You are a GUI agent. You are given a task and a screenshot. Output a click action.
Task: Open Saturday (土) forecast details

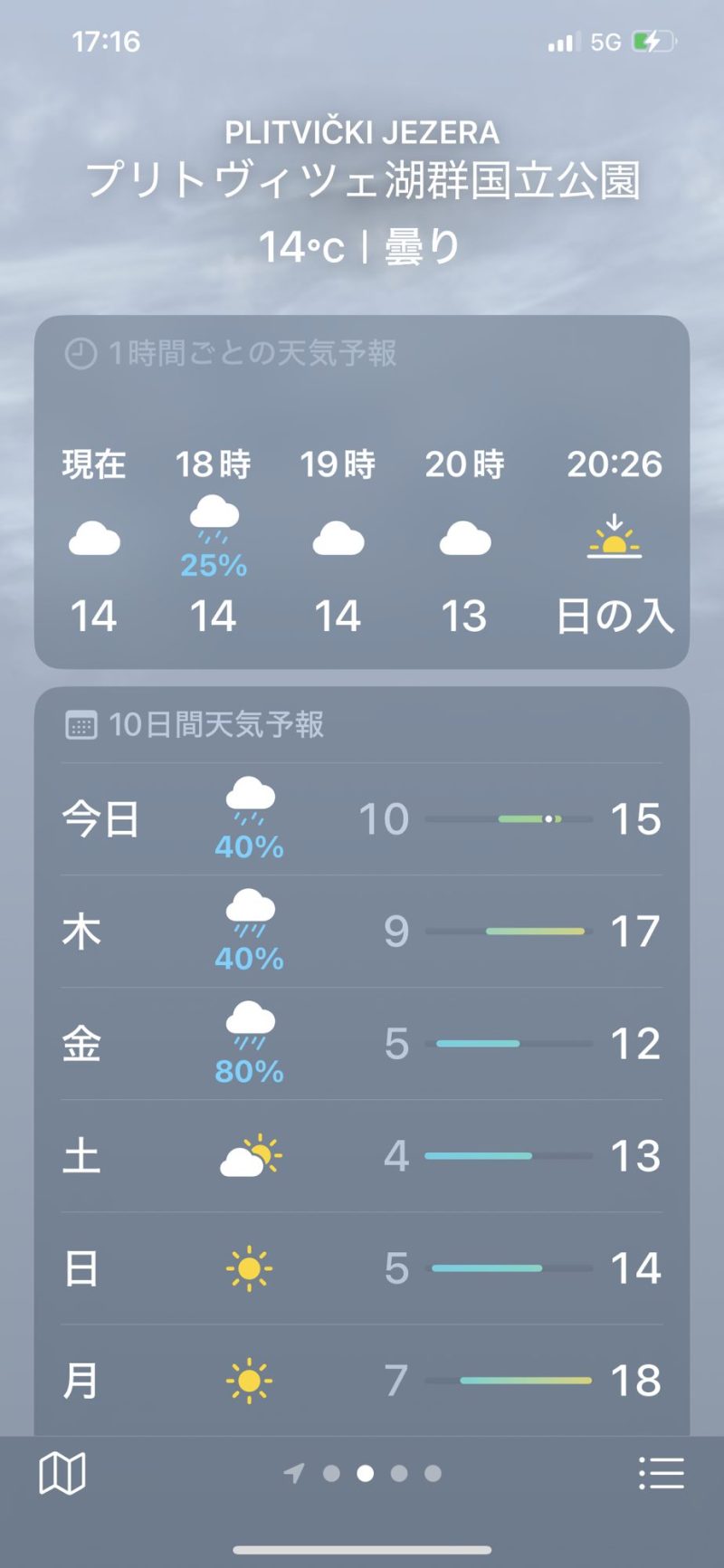(362, 1156)
